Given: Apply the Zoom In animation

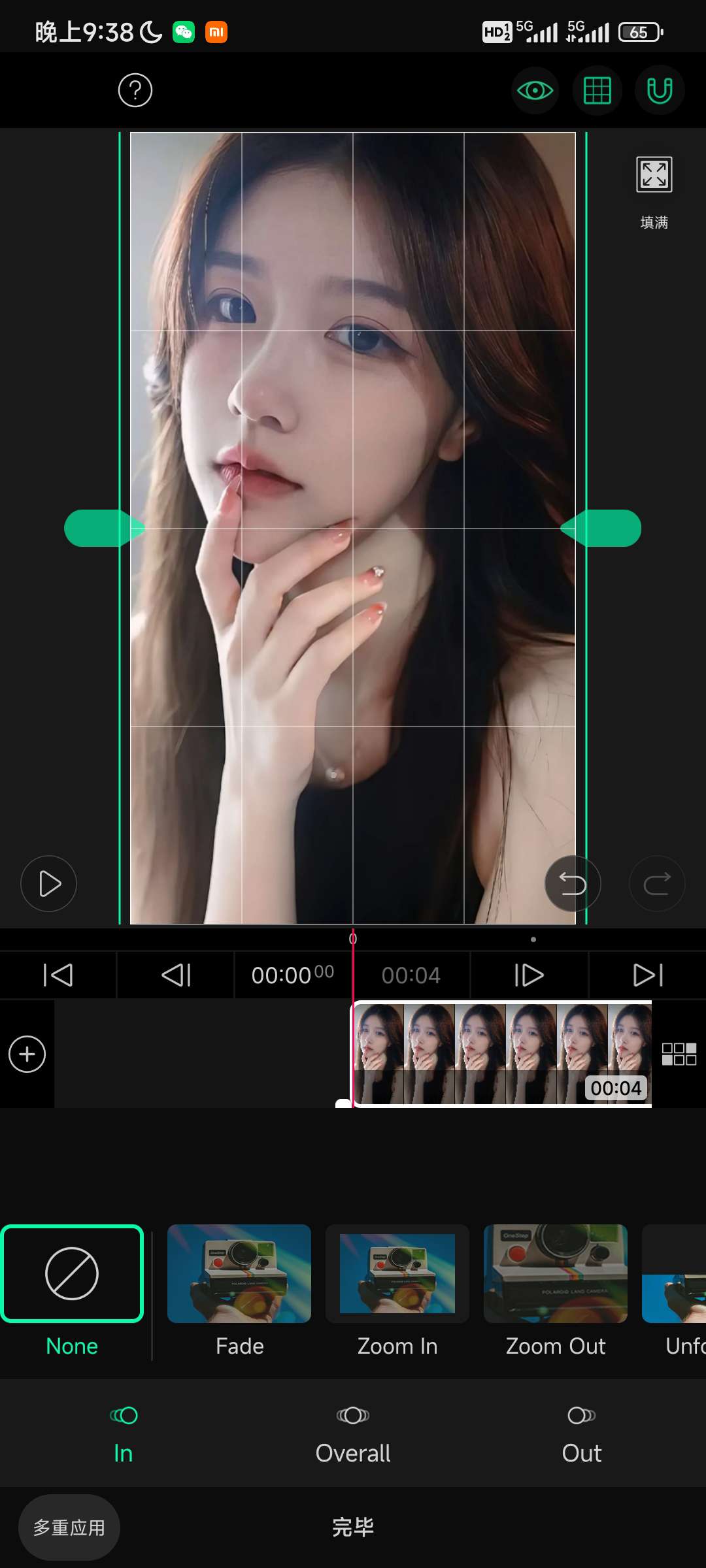Looking at the screenshot, I should click(x=397, y=1274).
